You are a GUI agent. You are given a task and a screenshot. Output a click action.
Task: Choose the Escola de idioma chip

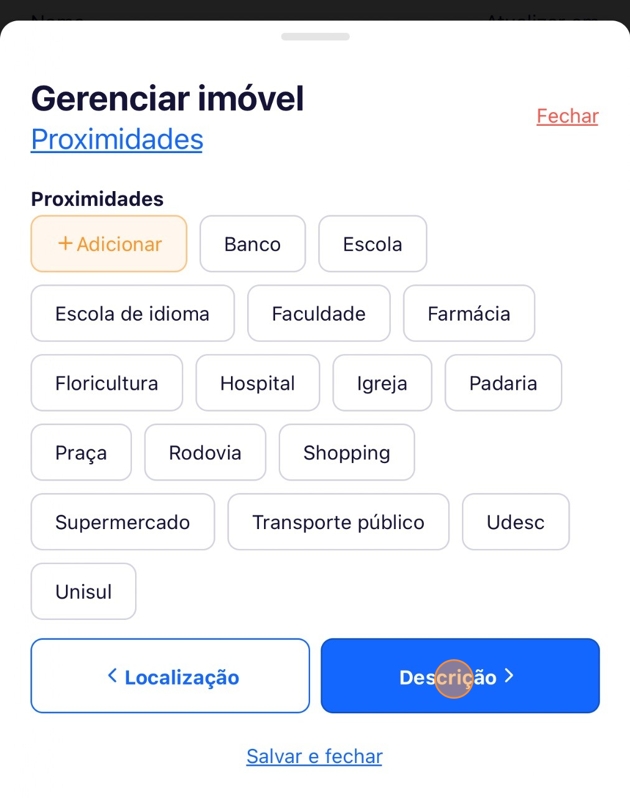coord(132,314)
